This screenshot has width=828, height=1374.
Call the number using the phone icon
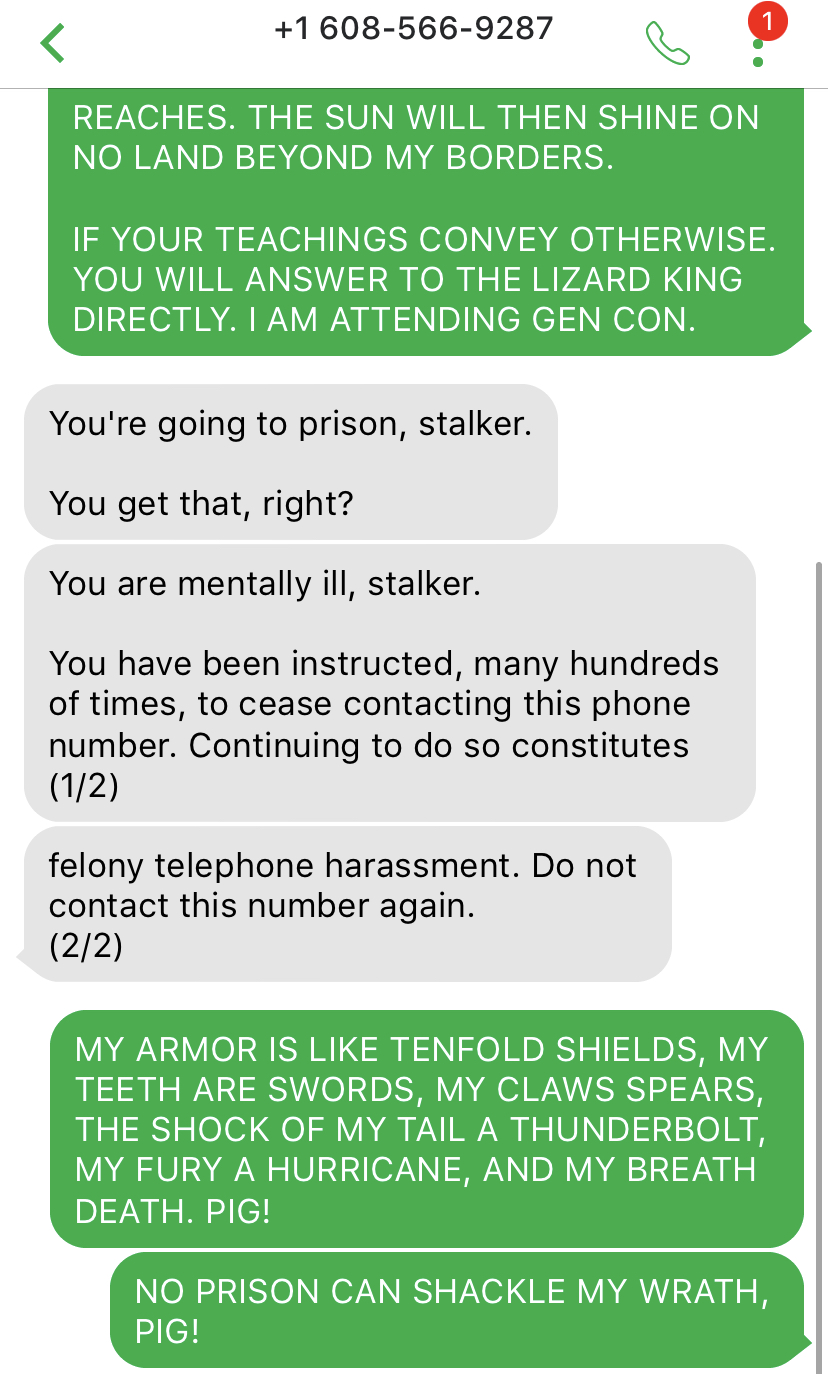pos(668,43)
